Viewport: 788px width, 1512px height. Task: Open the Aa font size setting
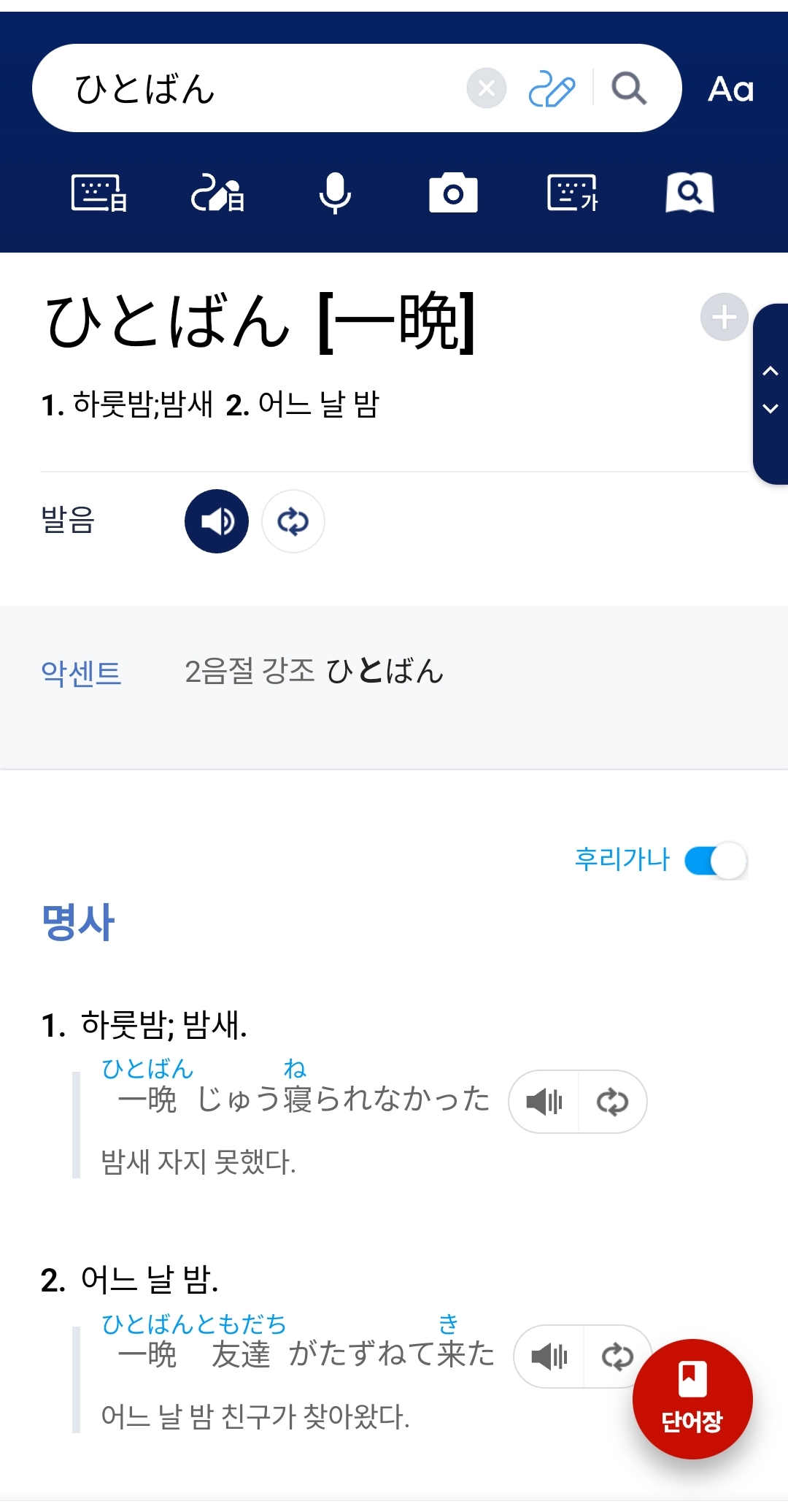730,89
